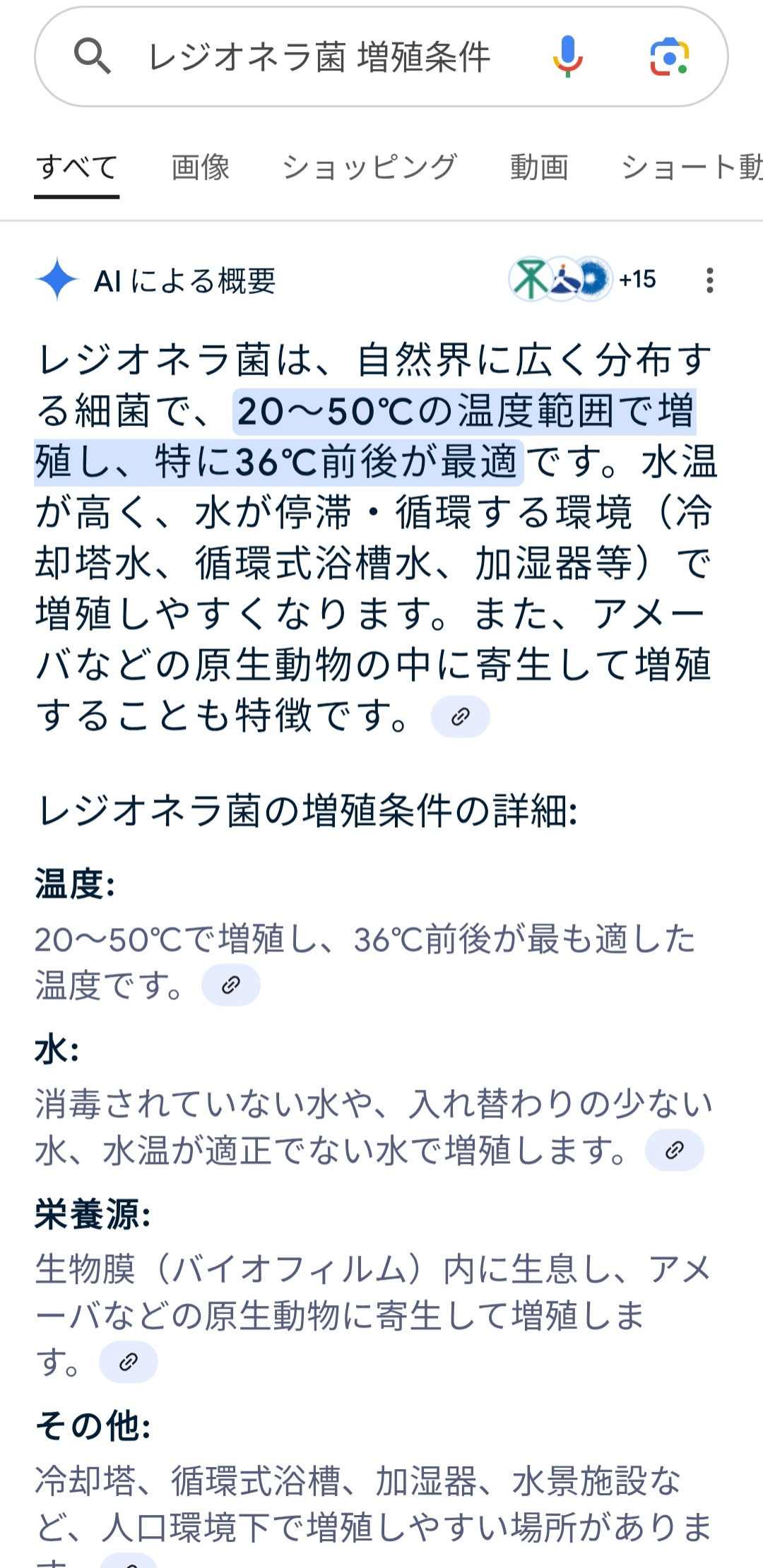Image resolution: width=763 pixels, height=1568 pixels.
Task: Switch to the 動画 tab
Action: tap(540, 168)
